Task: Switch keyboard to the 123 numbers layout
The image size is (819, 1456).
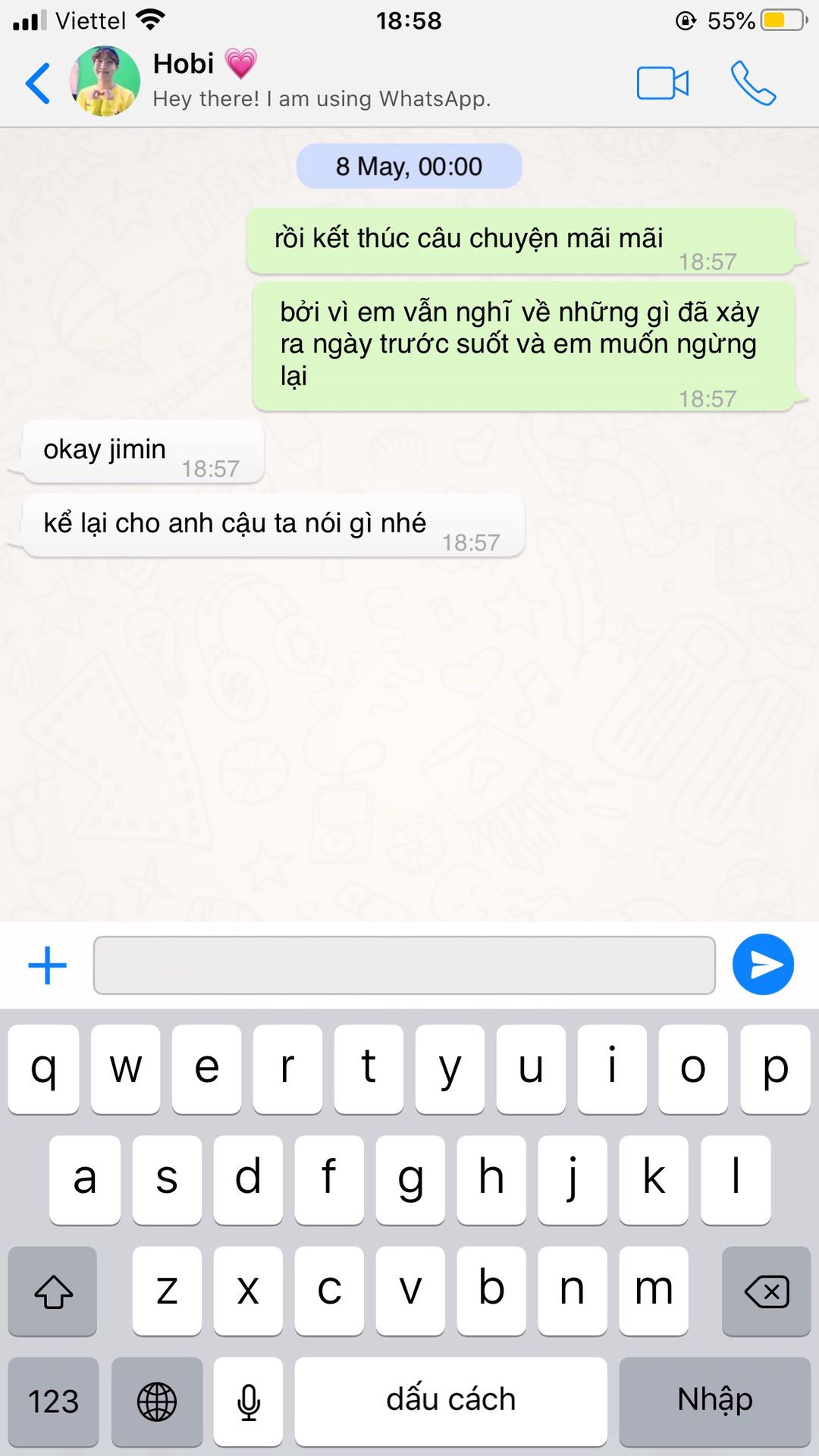Action: click(x=53, y=1401)
